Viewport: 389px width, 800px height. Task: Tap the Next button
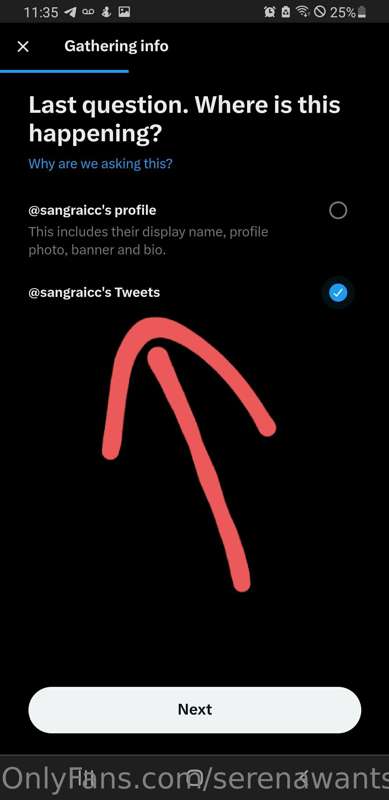coord(194,710)
